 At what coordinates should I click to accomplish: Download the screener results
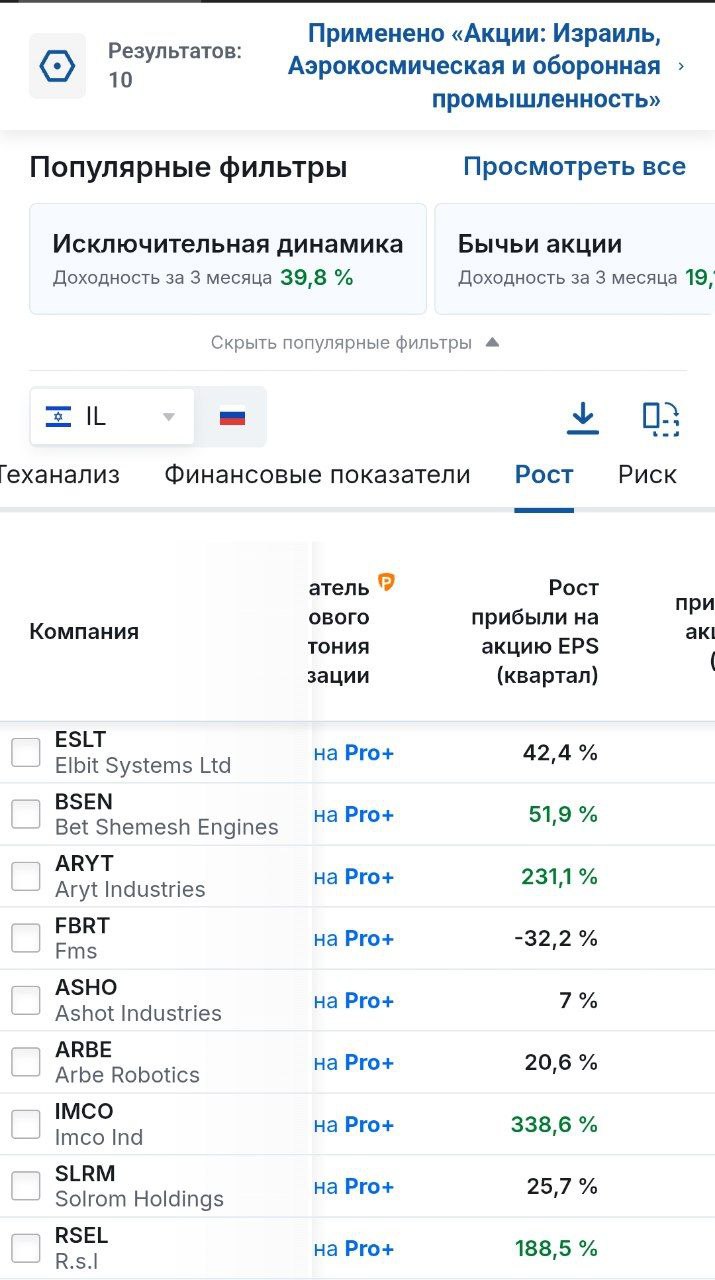click(x=582, y=419)
